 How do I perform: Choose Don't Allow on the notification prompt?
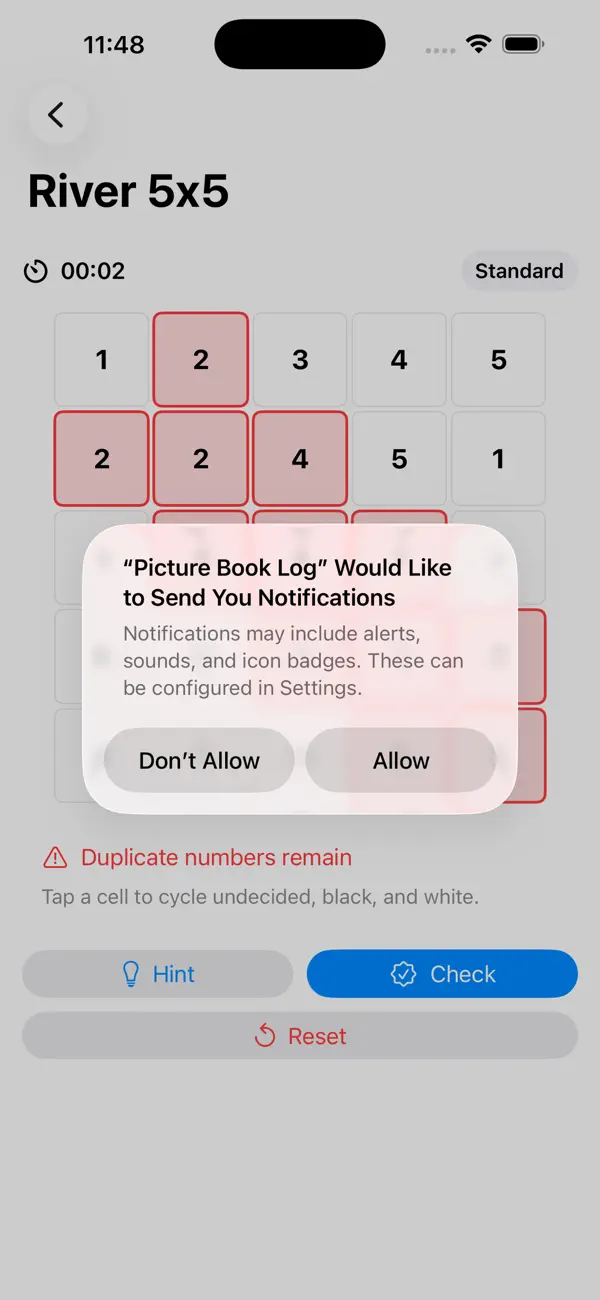click(199, 760)
